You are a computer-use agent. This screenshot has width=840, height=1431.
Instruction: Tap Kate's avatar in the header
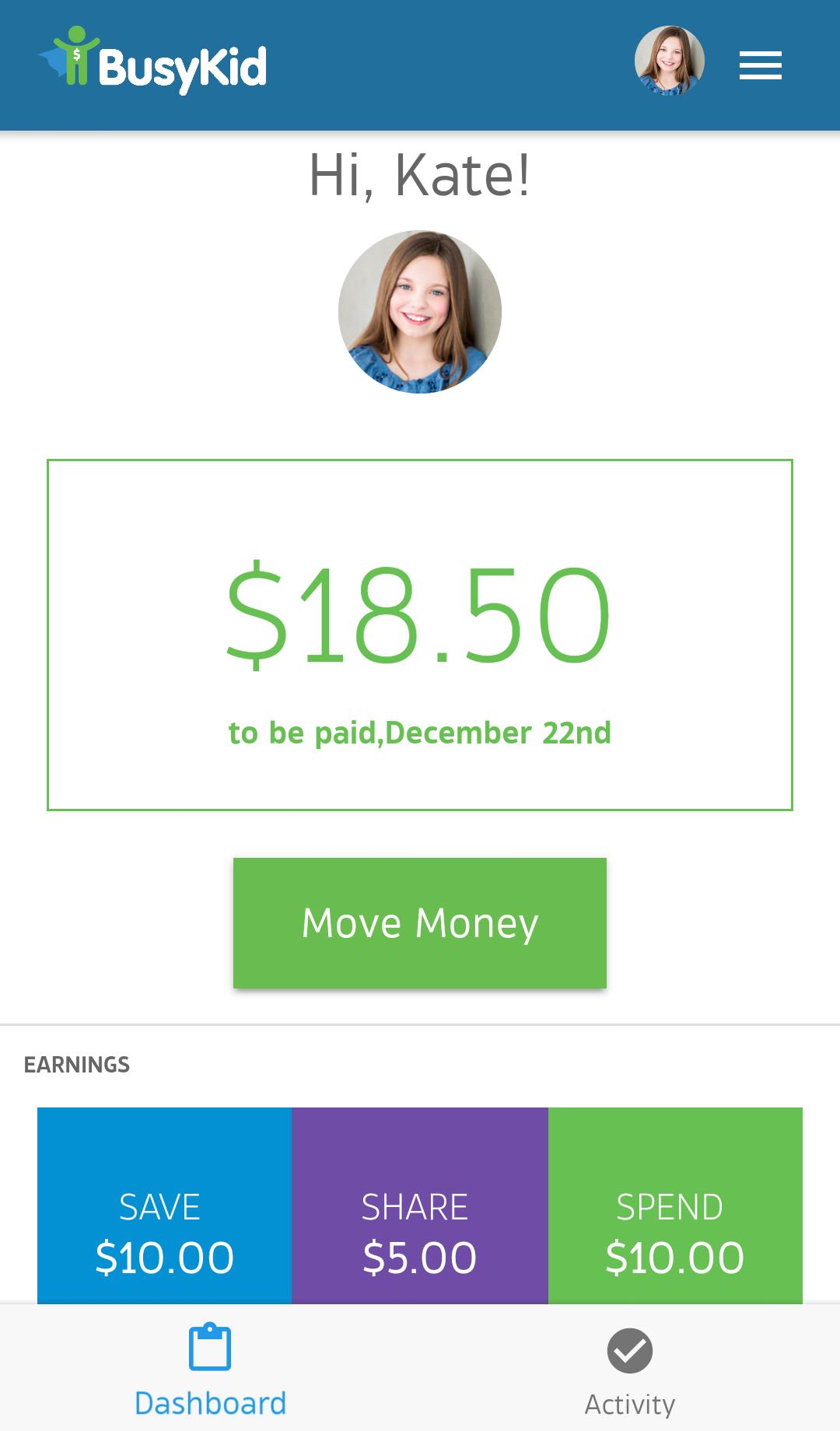coord(669,62)
